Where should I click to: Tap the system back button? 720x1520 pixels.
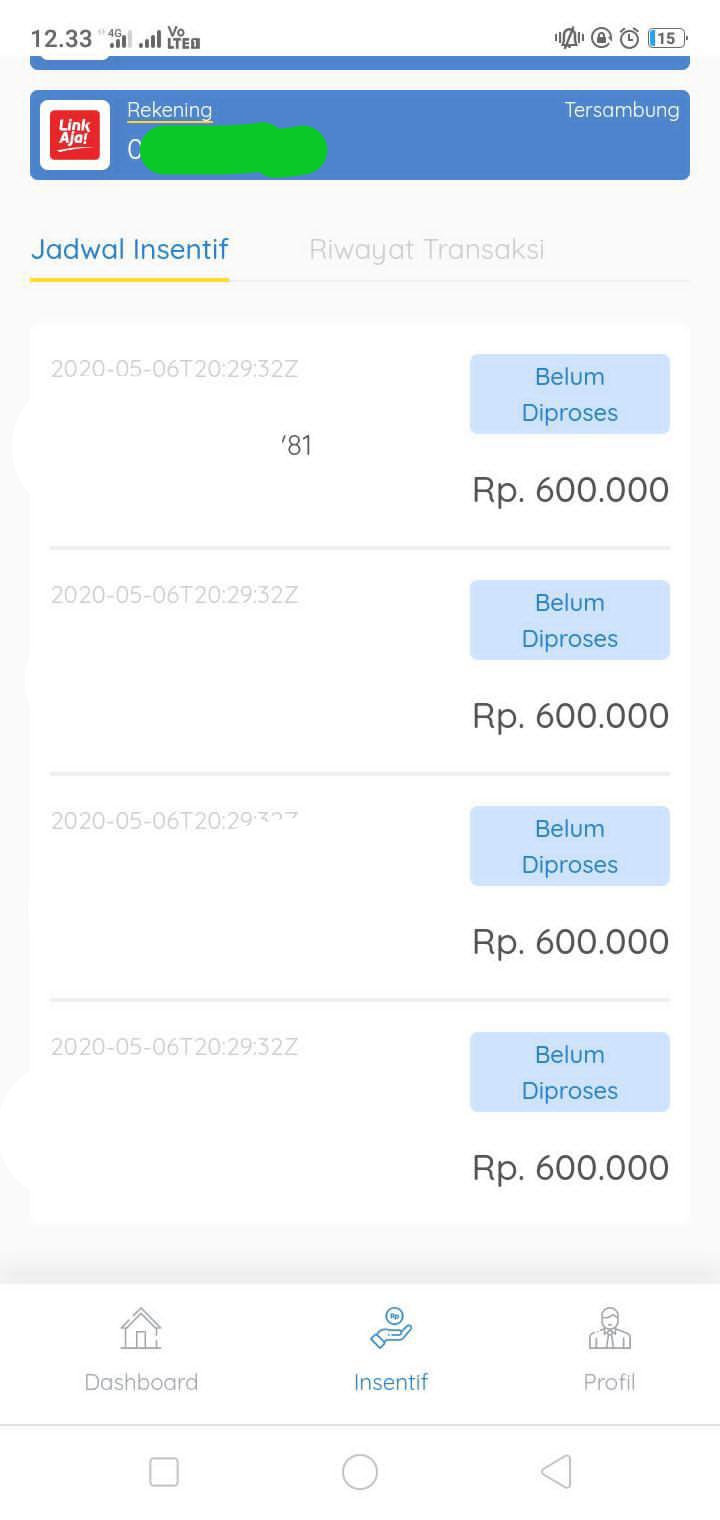pyautogui.click(x=556, y=1472)
